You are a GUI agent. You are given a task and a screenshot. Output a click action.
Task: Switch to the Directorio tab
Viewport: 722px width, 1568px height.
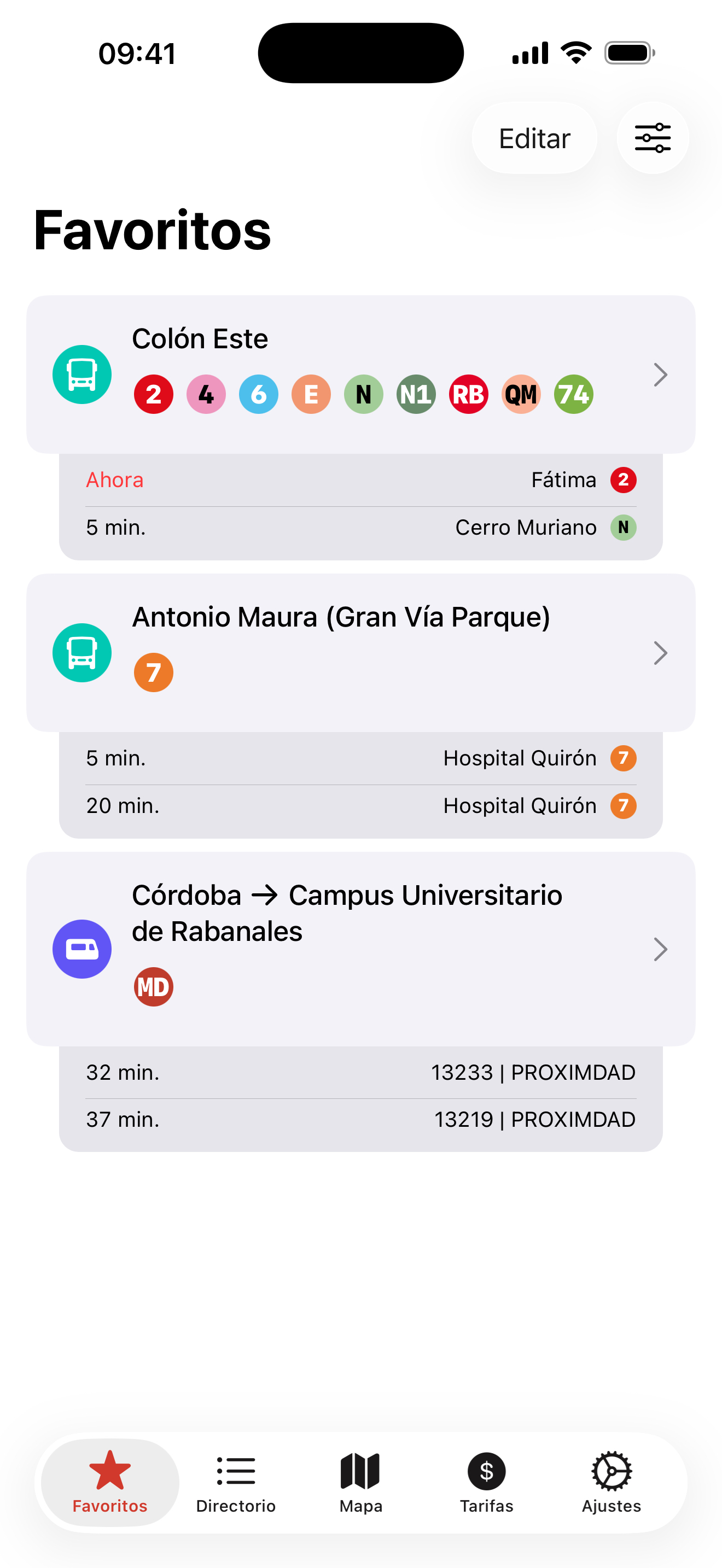(236, 1482)
